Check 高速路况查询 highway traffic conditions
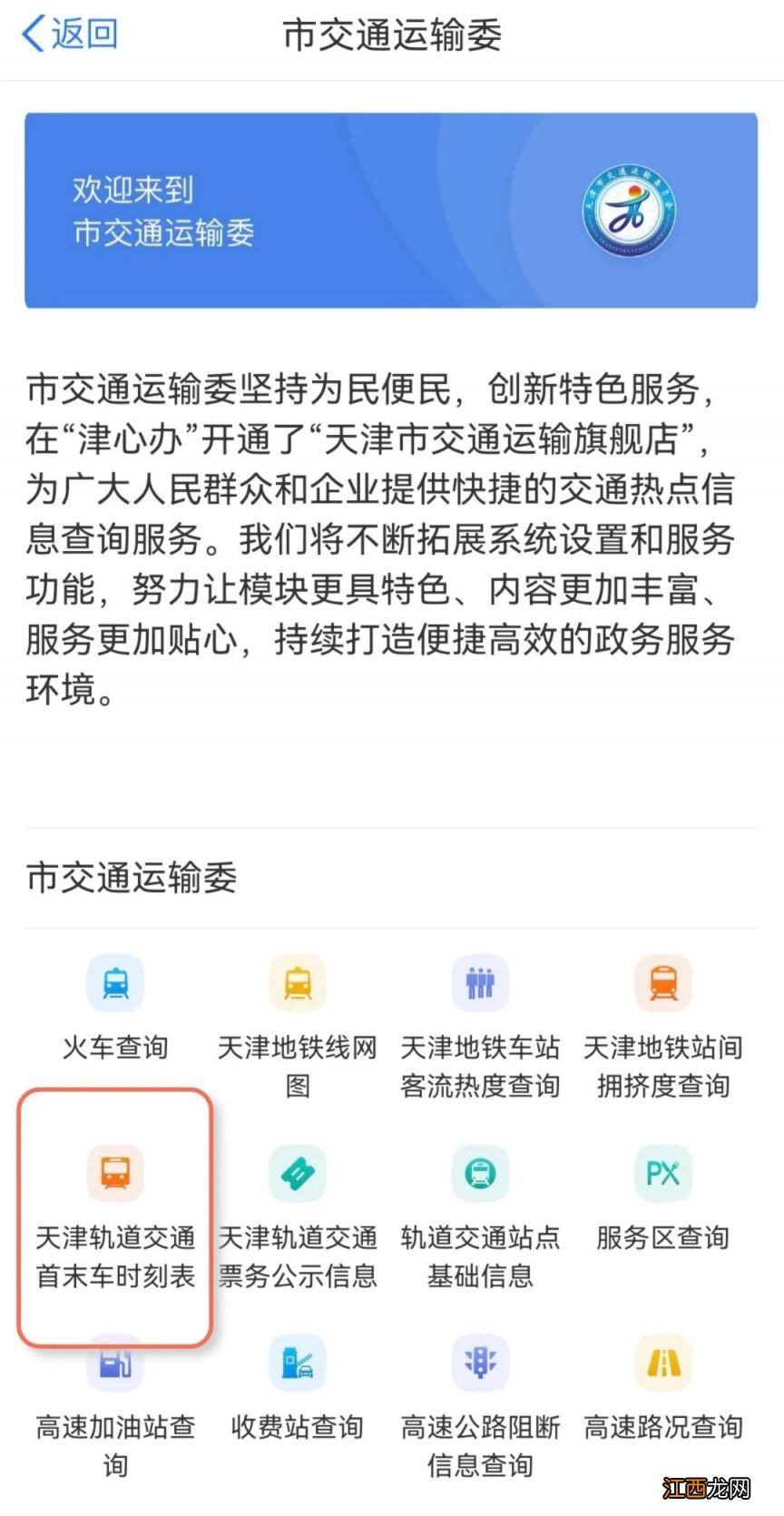784x1516 pixels. point(662,1389)
